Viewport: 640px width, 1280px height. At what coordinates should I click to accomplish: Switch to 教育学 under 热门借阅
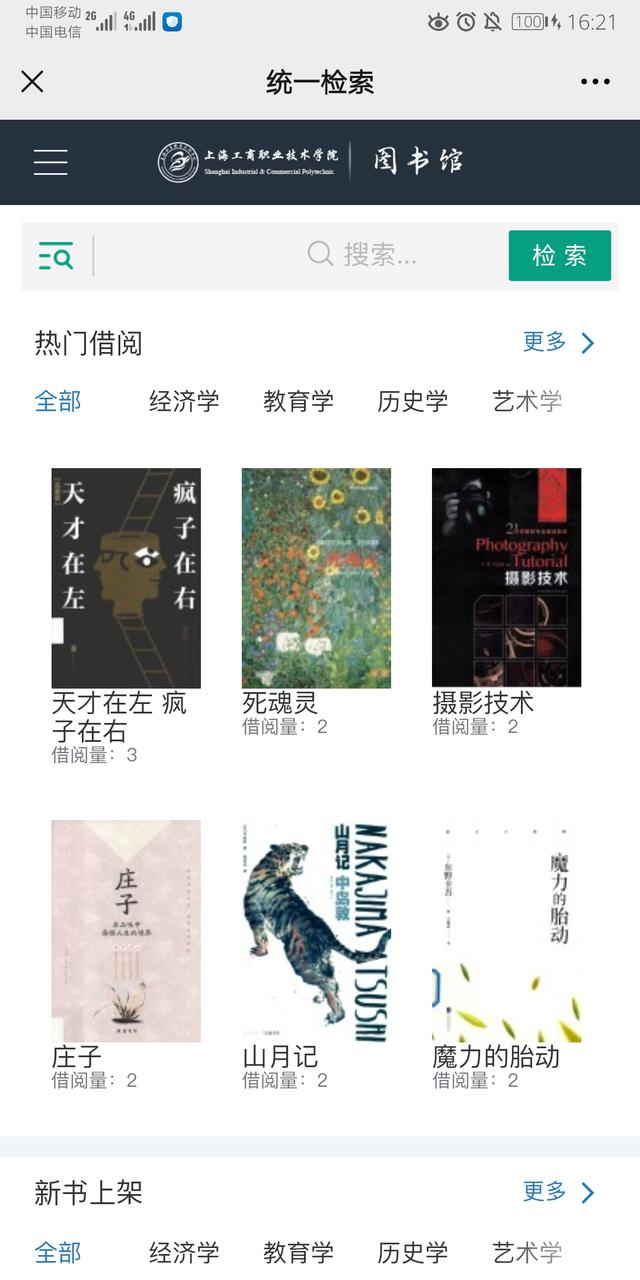point(298,402)
